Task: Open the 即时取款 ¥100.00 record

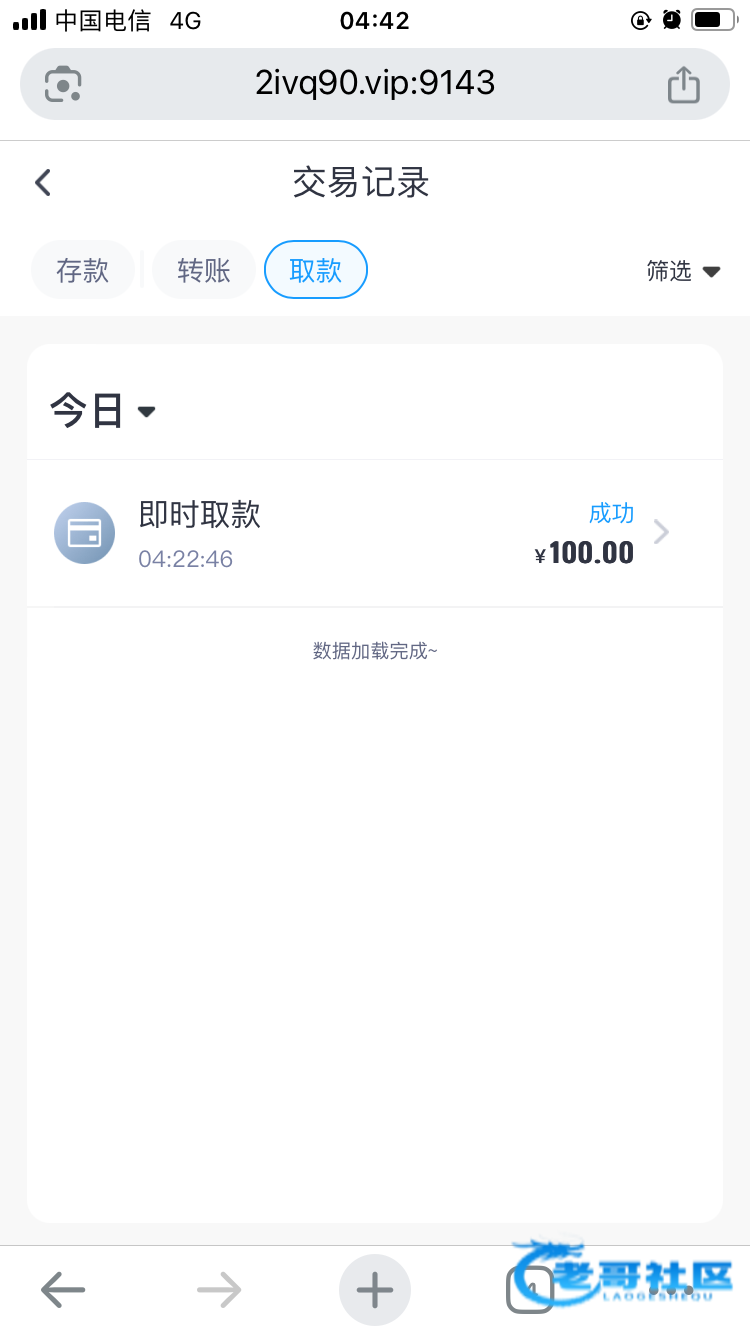Action: 375,534
